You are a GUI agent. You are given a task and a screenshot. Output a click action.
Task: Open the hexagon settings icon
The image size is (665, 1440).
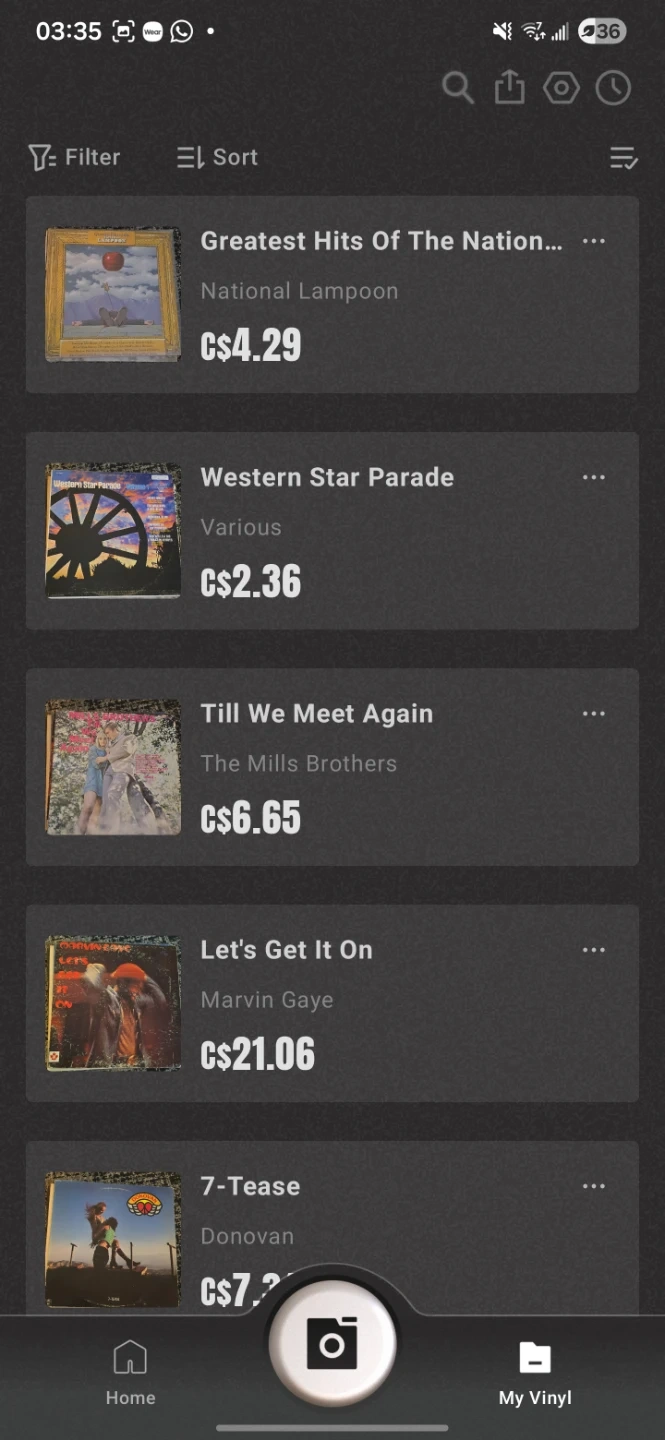pyautogui.click(x=561, y=88)
